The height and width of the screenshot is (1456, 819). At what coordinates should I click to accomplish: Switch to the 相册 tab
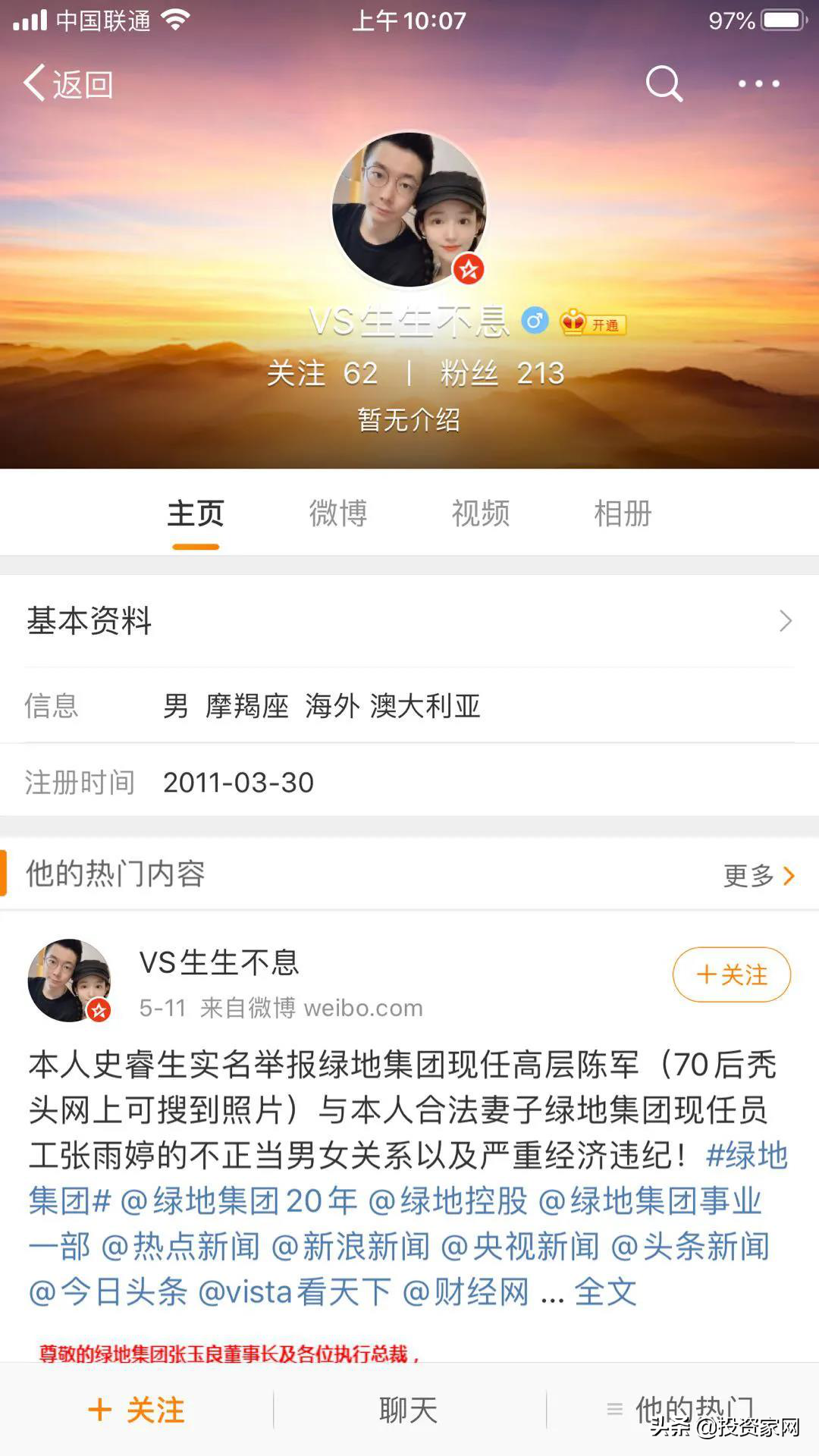point(621,513)
